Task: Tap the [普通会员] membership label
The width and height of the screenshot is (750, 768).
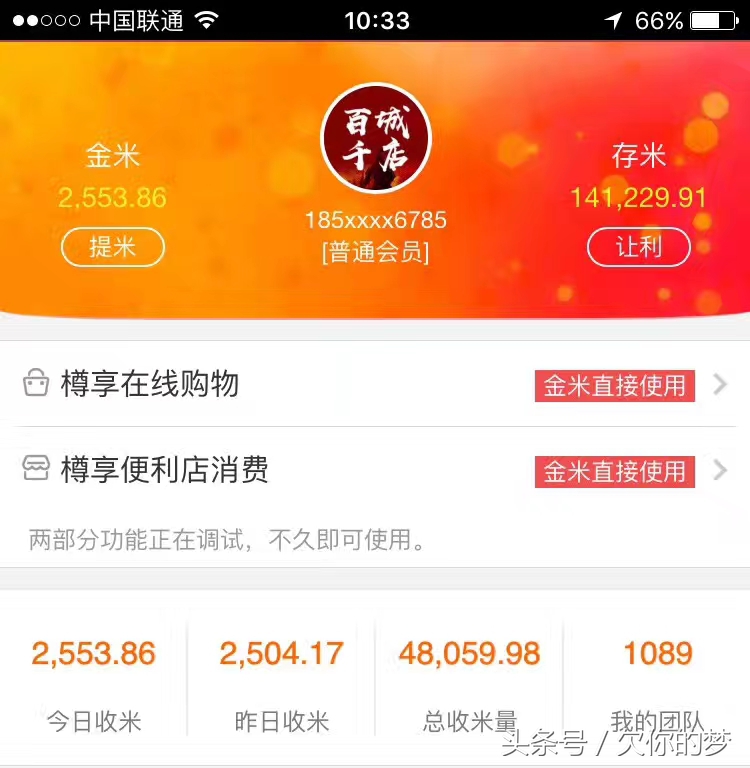Action: tap(375, 252)
